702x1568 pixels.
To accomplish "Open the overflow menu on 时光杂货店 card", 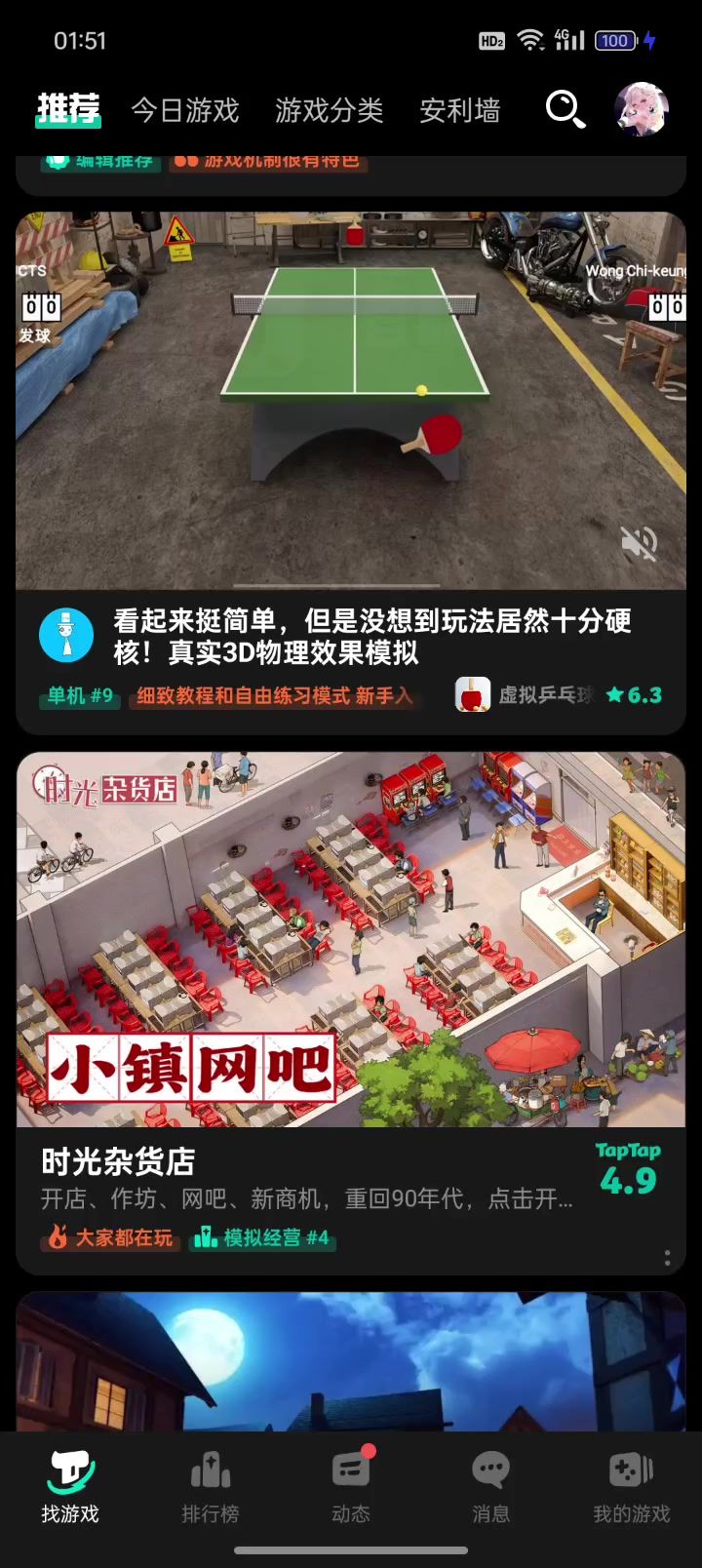I will tap(667, 1258).
